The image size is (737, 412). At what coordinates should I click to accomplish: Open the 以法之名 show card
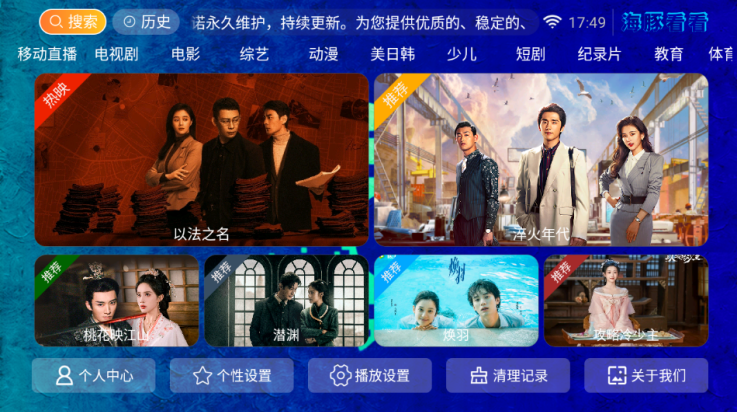click(x=202, y=160)
